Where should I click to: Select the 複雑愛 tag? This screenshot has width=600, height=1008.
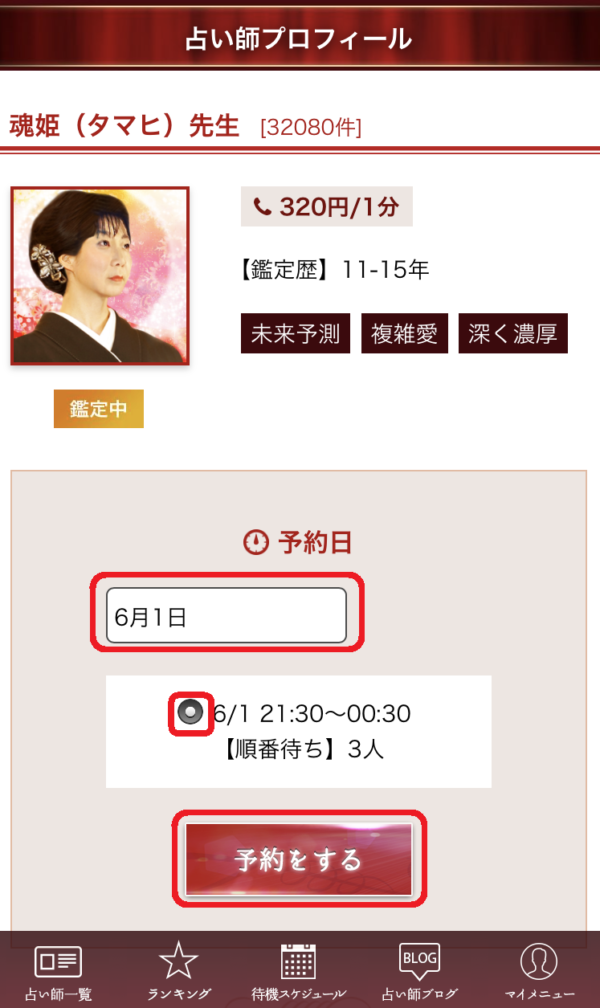click(x=404, y=334)
